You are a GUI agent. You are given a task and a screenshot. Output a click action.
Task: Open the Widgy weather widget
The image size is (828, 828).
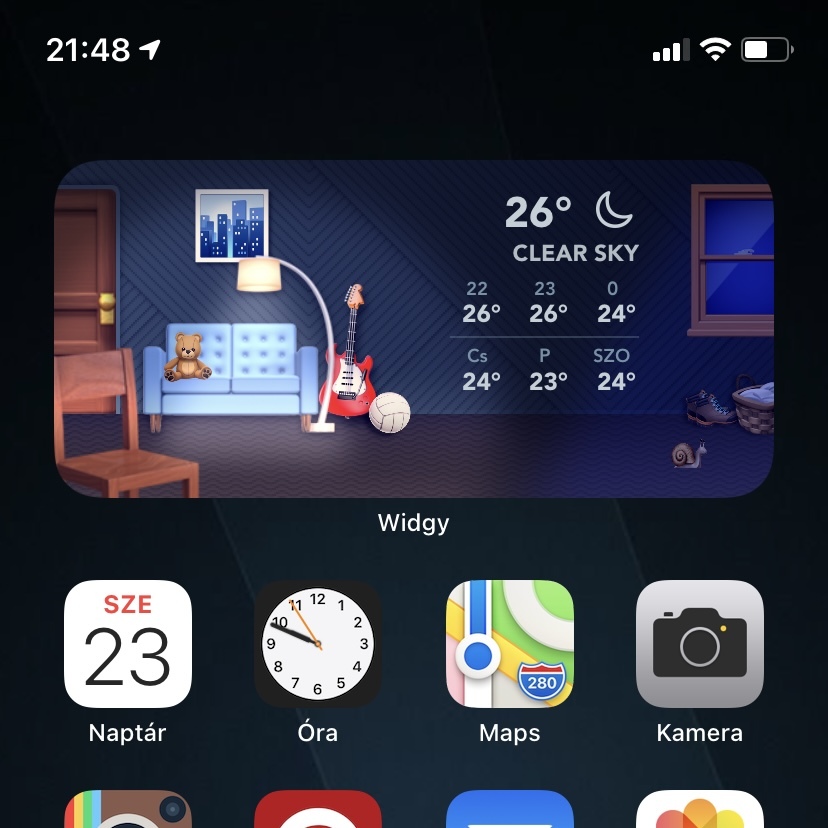pos(413,328)
